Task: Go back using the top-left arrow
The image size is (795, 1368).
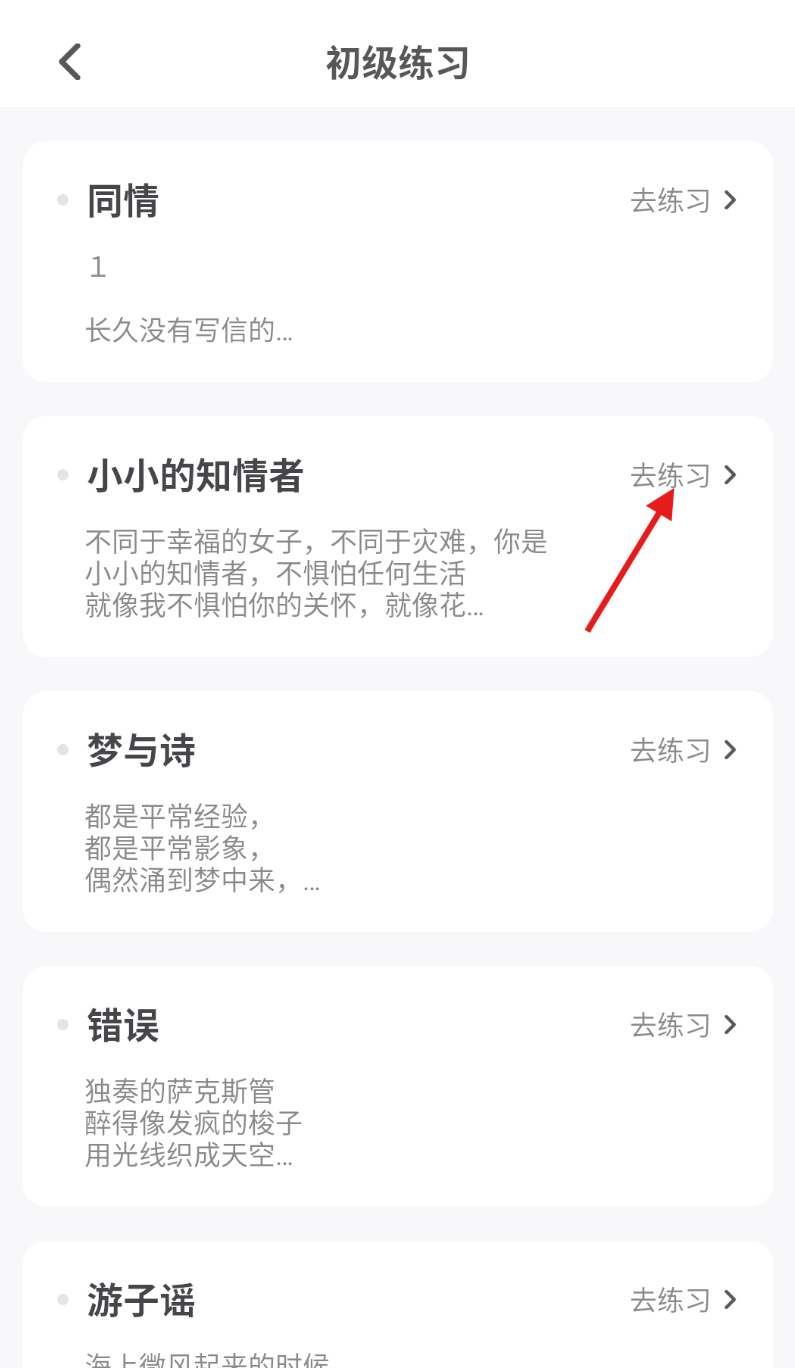Action: coord(70,62)
